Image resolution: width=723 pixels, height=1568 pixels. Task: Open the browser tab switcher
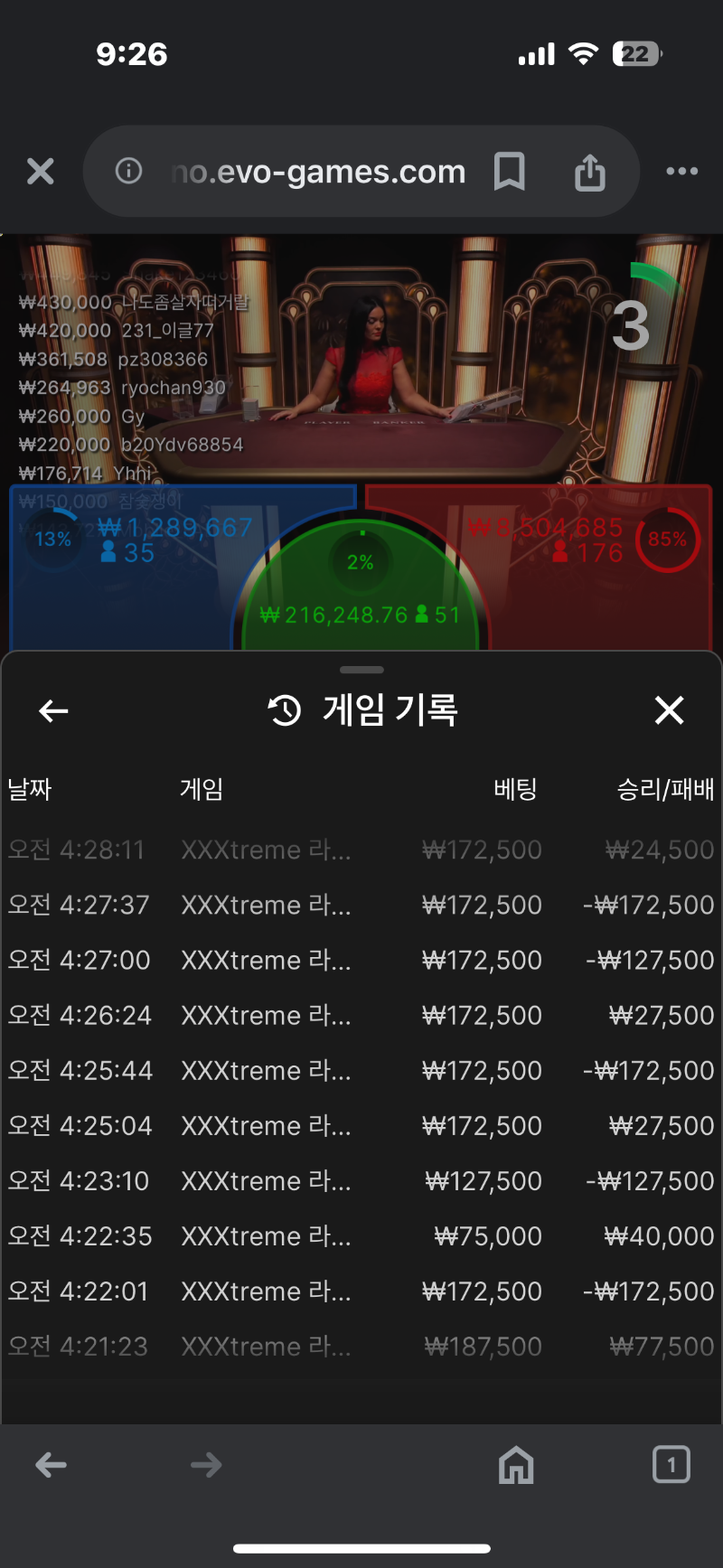(671, 1465)
